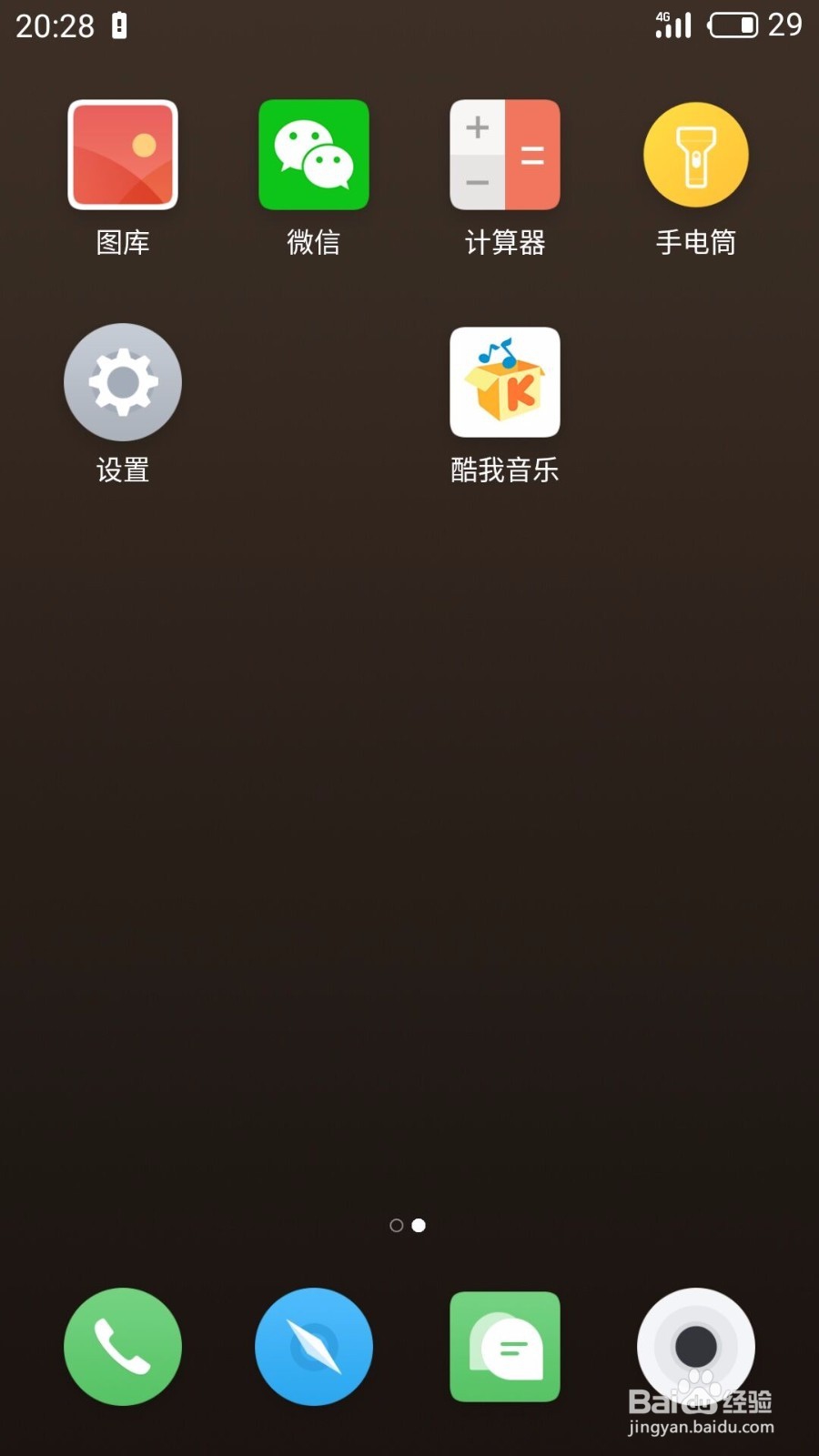The image size is (819, 1456).
Task: Open the 设置 settings app
Action: click(x=123, y=382)
